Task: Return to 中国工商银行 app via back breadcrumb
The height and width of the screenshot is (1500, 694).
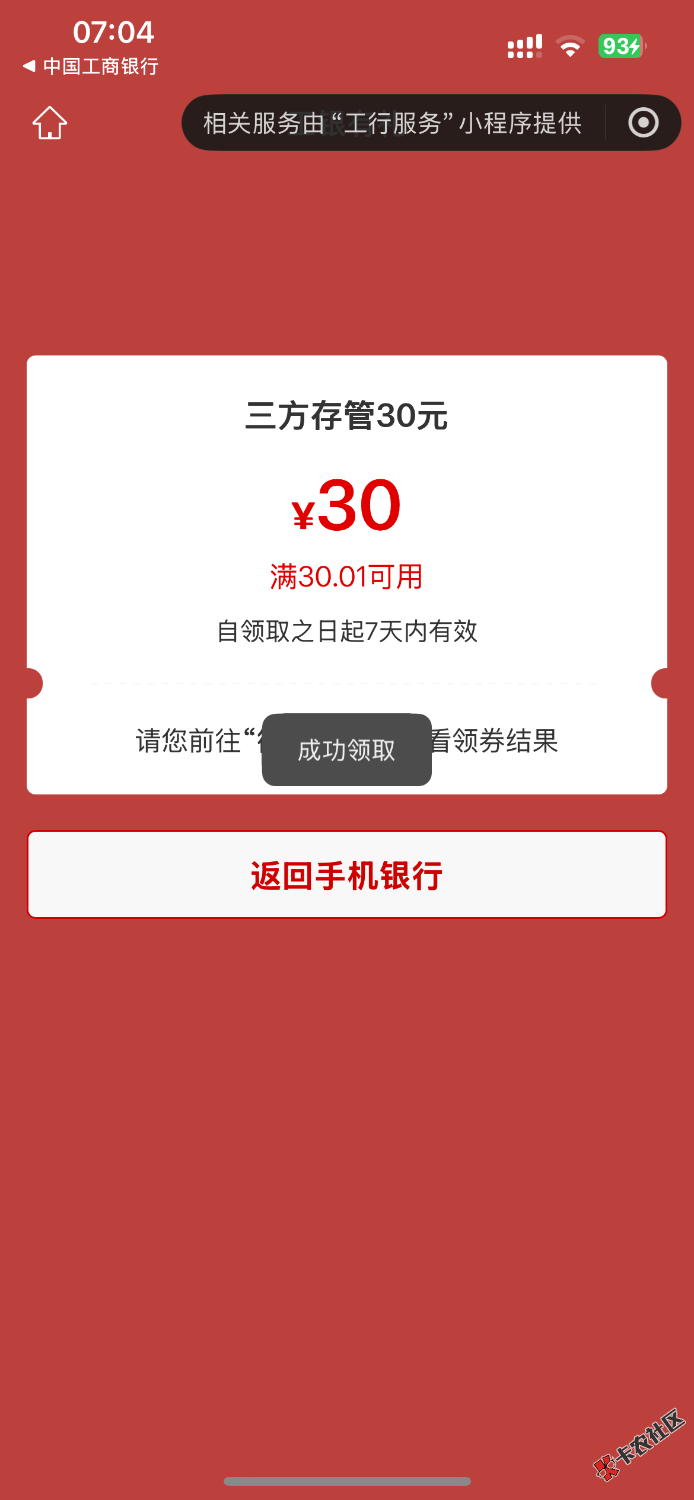Action: 90,67
